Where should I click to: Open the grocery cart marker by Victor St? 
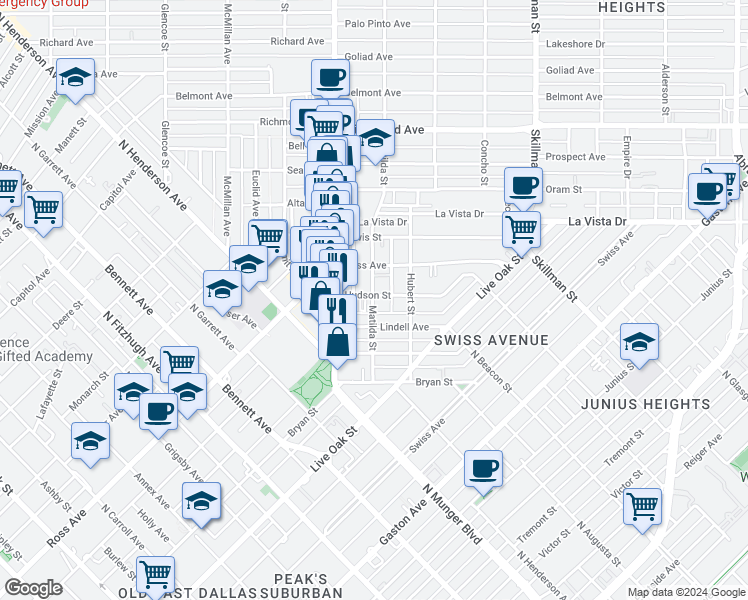642,508
